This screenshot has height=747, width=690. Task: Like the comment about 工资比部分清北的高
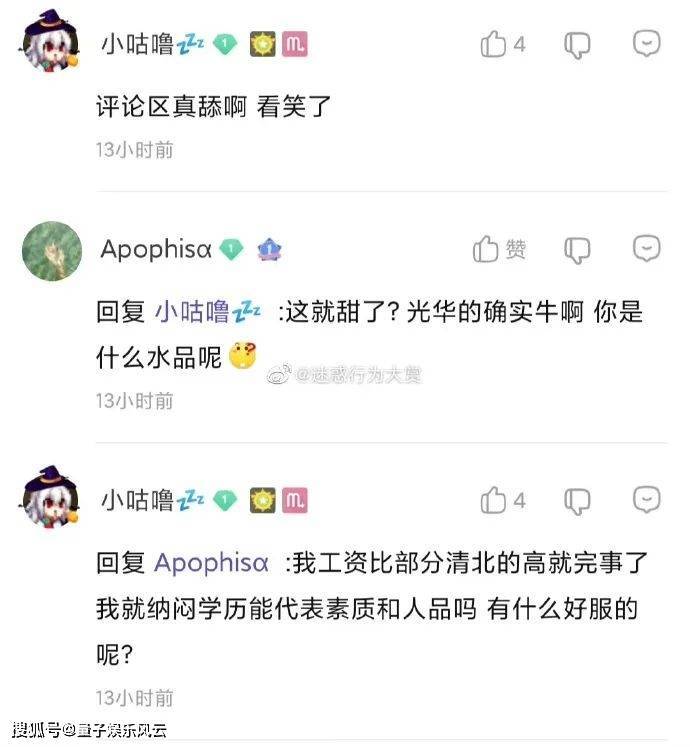click(x=494, y=500)
